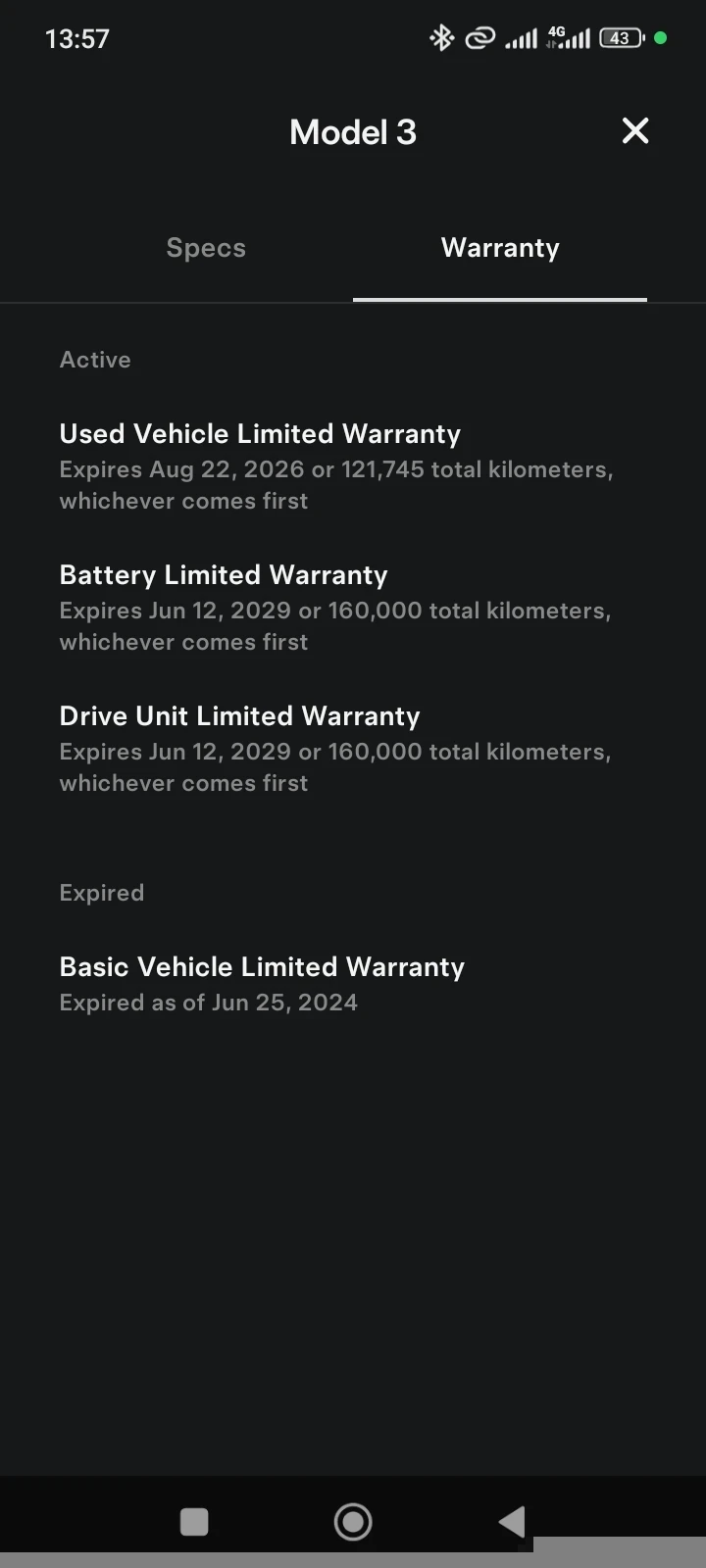Screen dimensions: 706x1568
Task: Tap the green notification dot indicator
Action: click(x=662, y=37)
